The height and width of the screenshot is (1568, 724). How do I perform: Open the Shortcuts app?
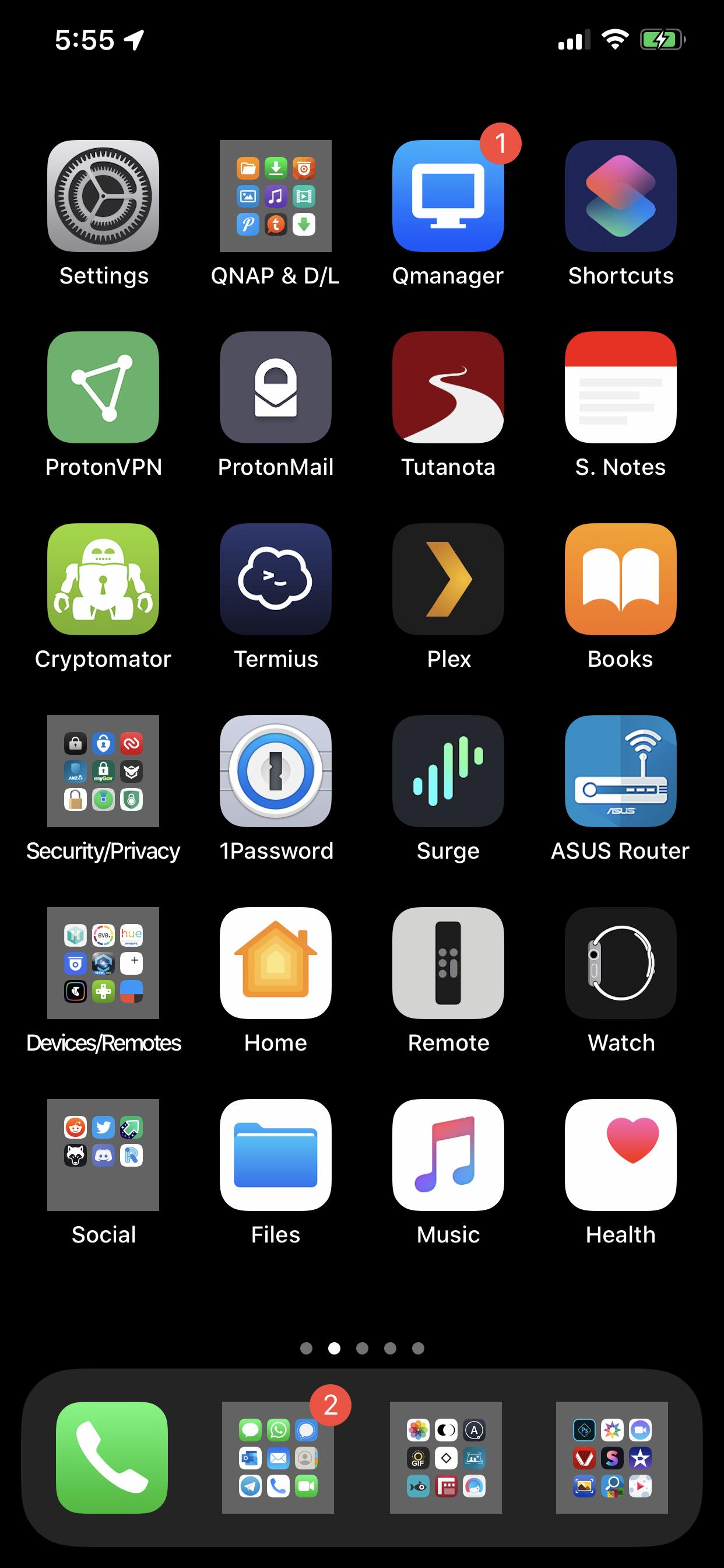620,196
